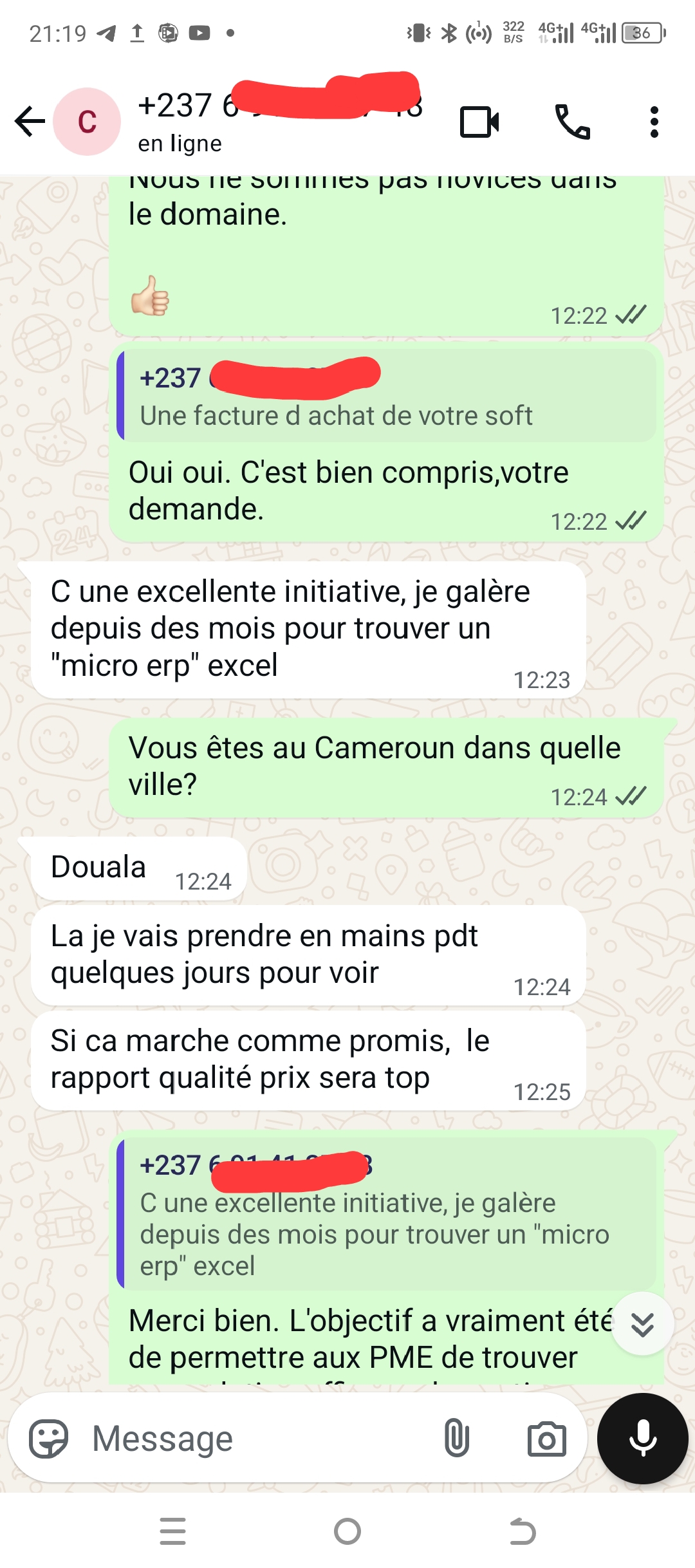Tap the microphone voice message button
The width and height of the screenshot is (695, 1568).
[642, 1439]
